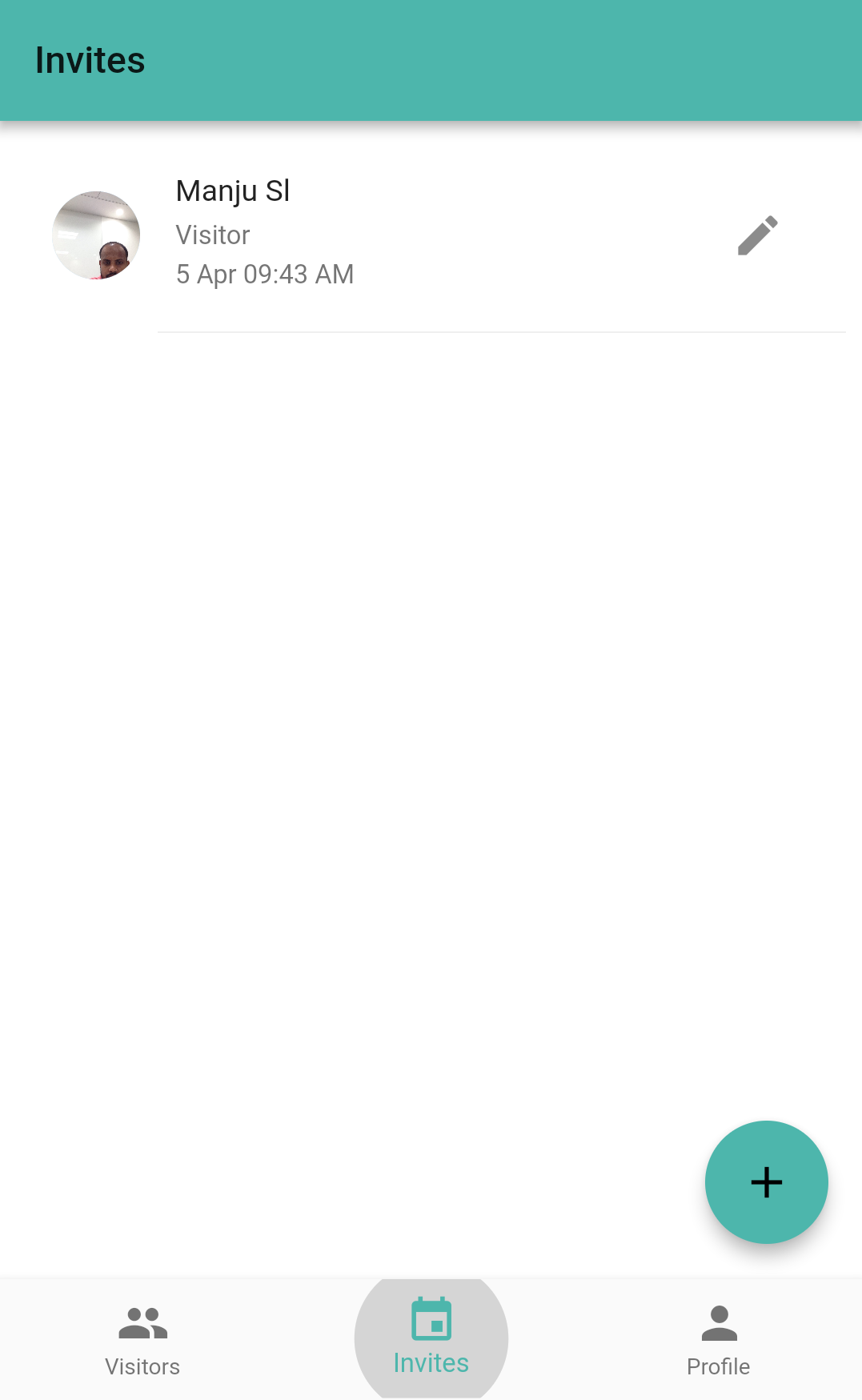The height and width of the screenshot is (1400, 862).
Task: Add a new invite
Action: 766,1181
